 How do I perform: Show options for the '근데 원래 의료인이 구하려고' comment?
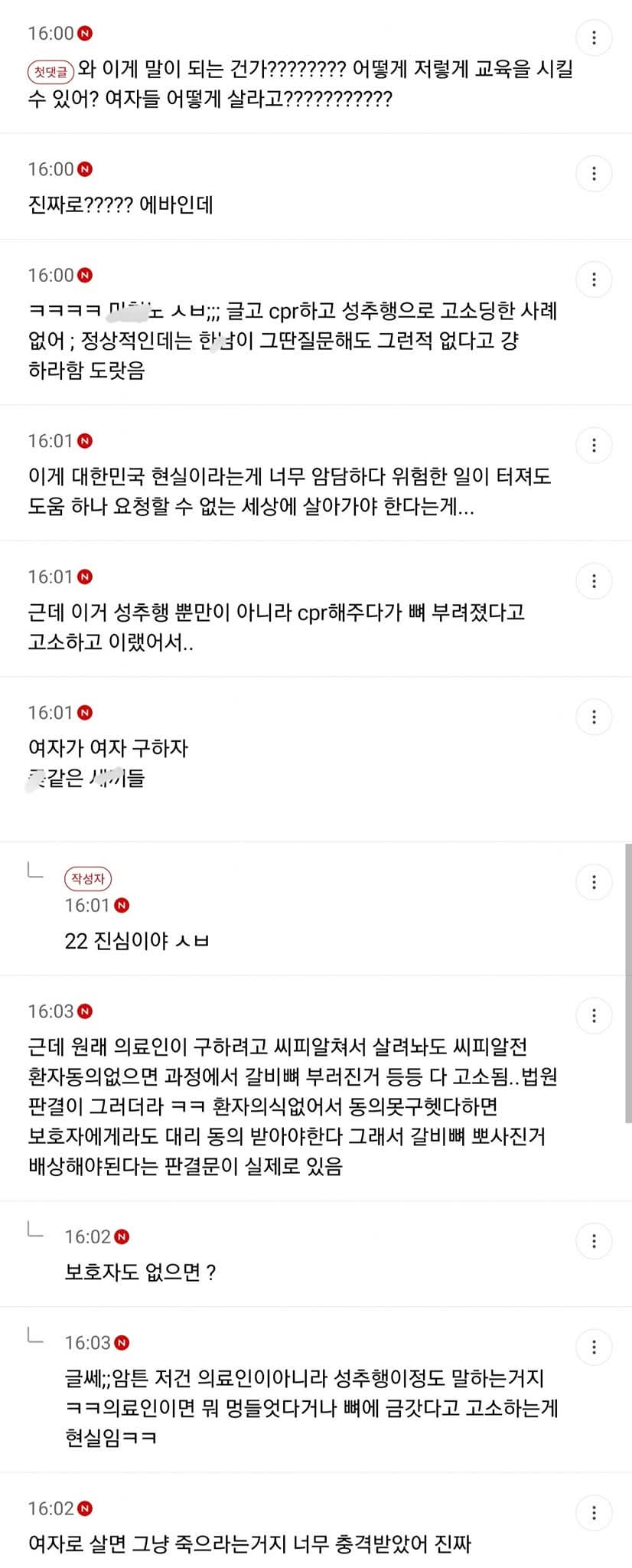click(x=594, y=1016)
